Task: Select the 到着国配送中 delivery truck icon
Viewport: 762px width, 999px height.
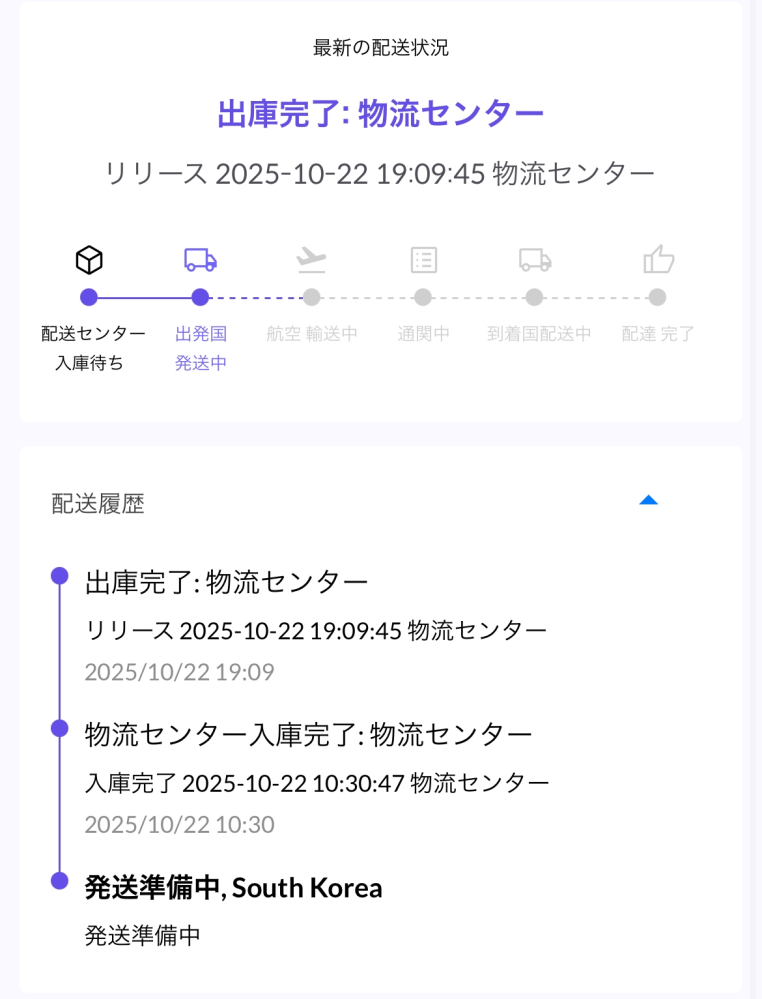Action: pos(535,259)
